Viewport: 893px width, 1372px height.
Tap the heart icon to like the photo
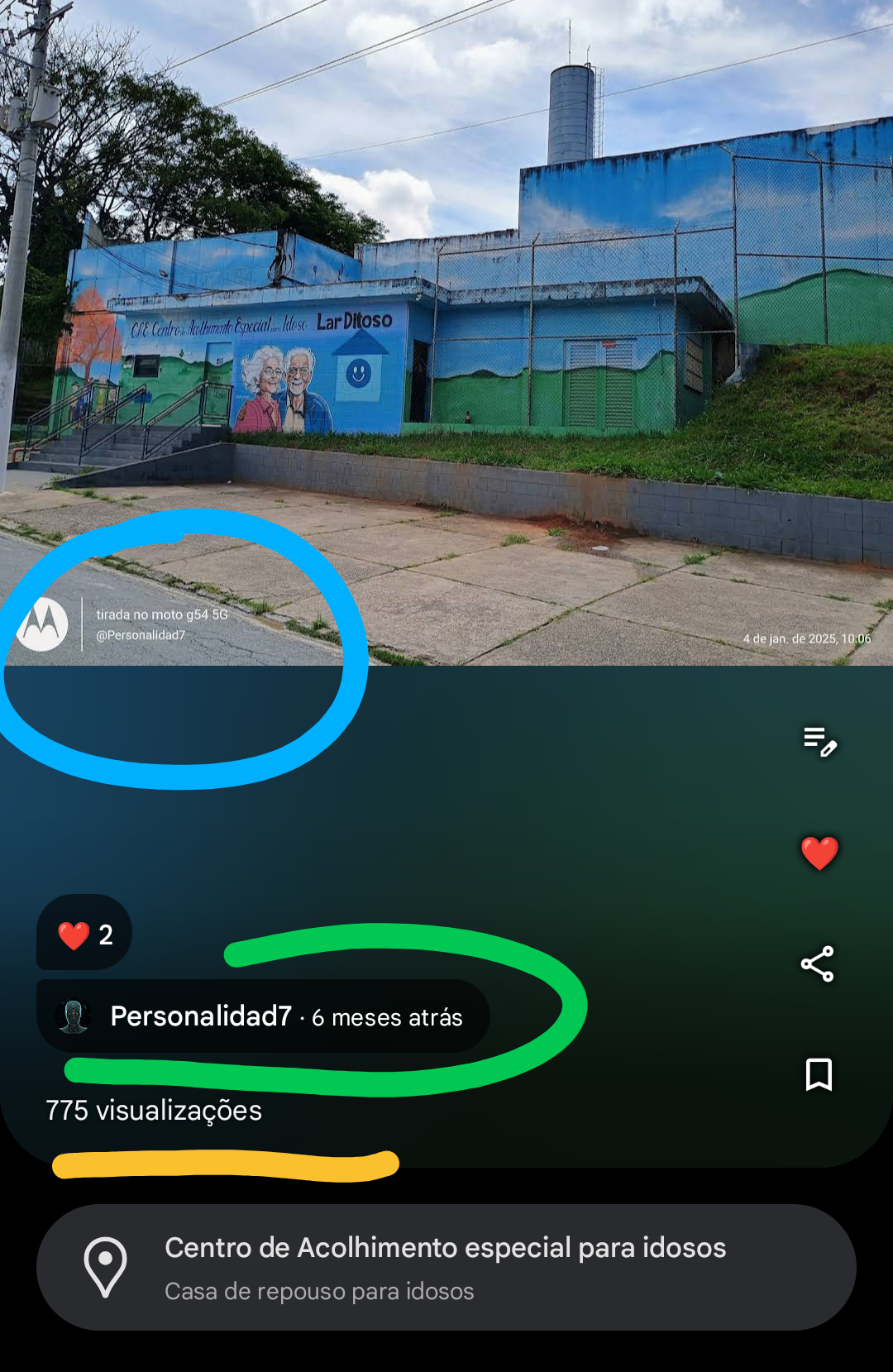click(819, 853)
